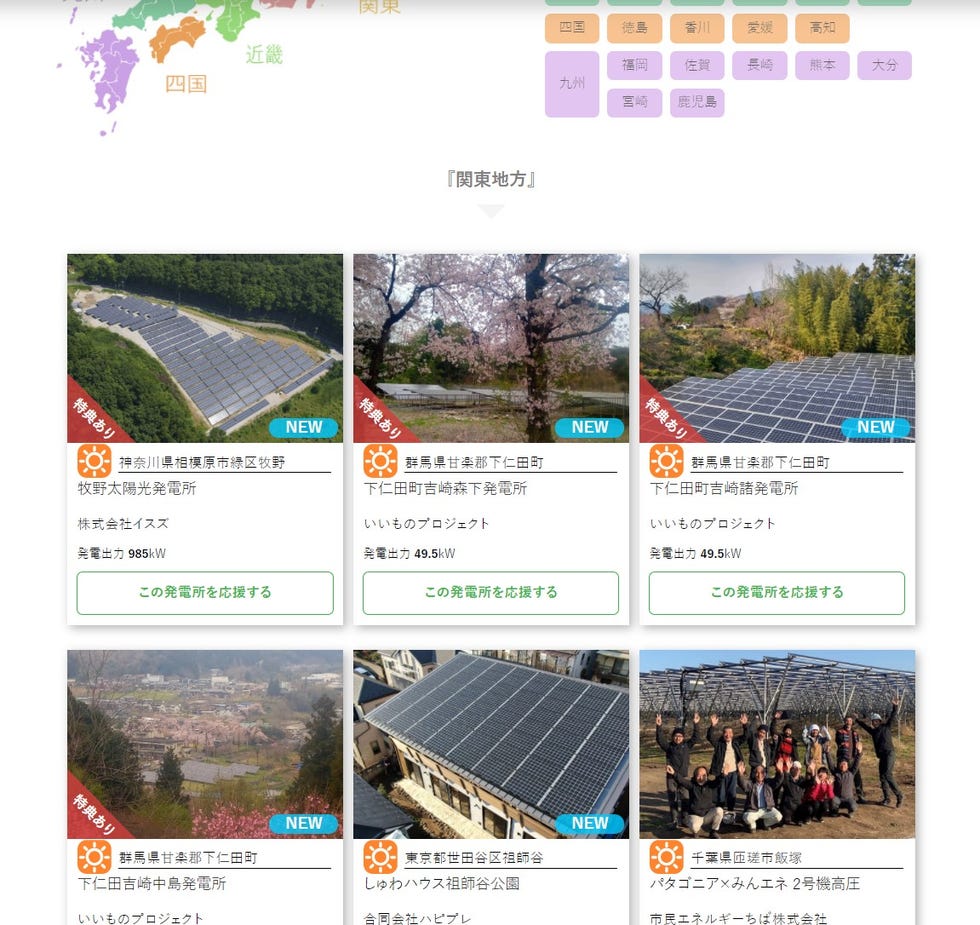This screenshot has height=925, width=980.
Task: Support 下仁田町吉崎森下発電所 with この発電所を応援する
Action: 490,592
